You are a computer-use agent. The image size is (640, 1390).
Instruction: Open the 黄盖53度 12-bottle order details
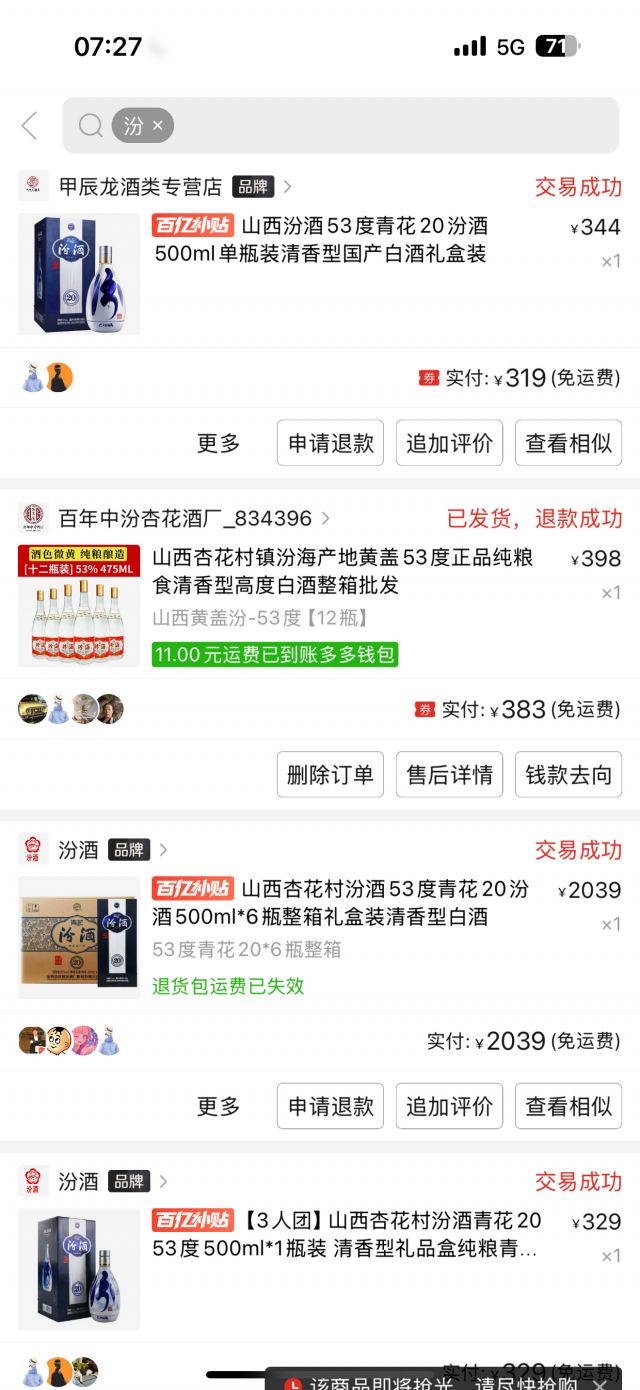[x=342, y=571]
